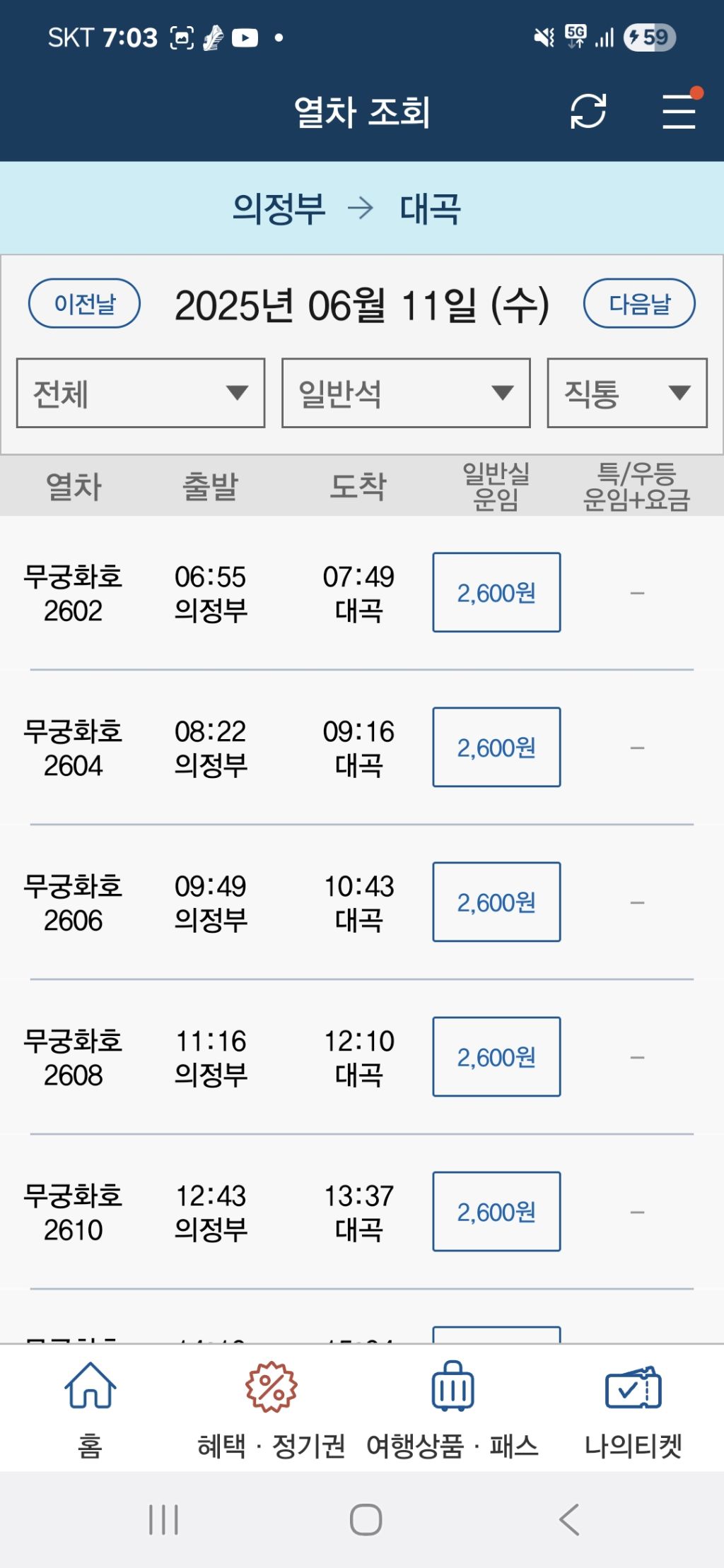Open the 여행상품 · 패스 tab

pos(452,1409)
